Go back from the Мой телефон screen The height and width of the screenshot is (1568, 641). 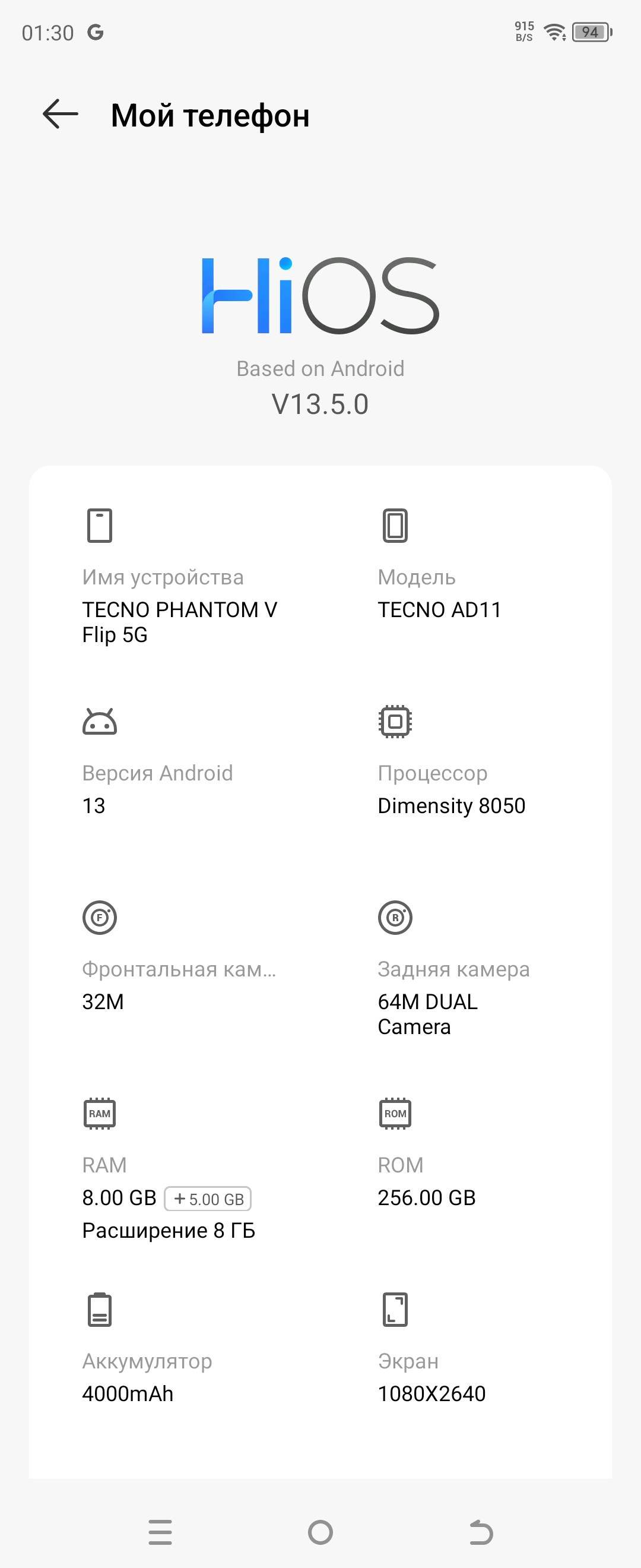tap(60, 114)
